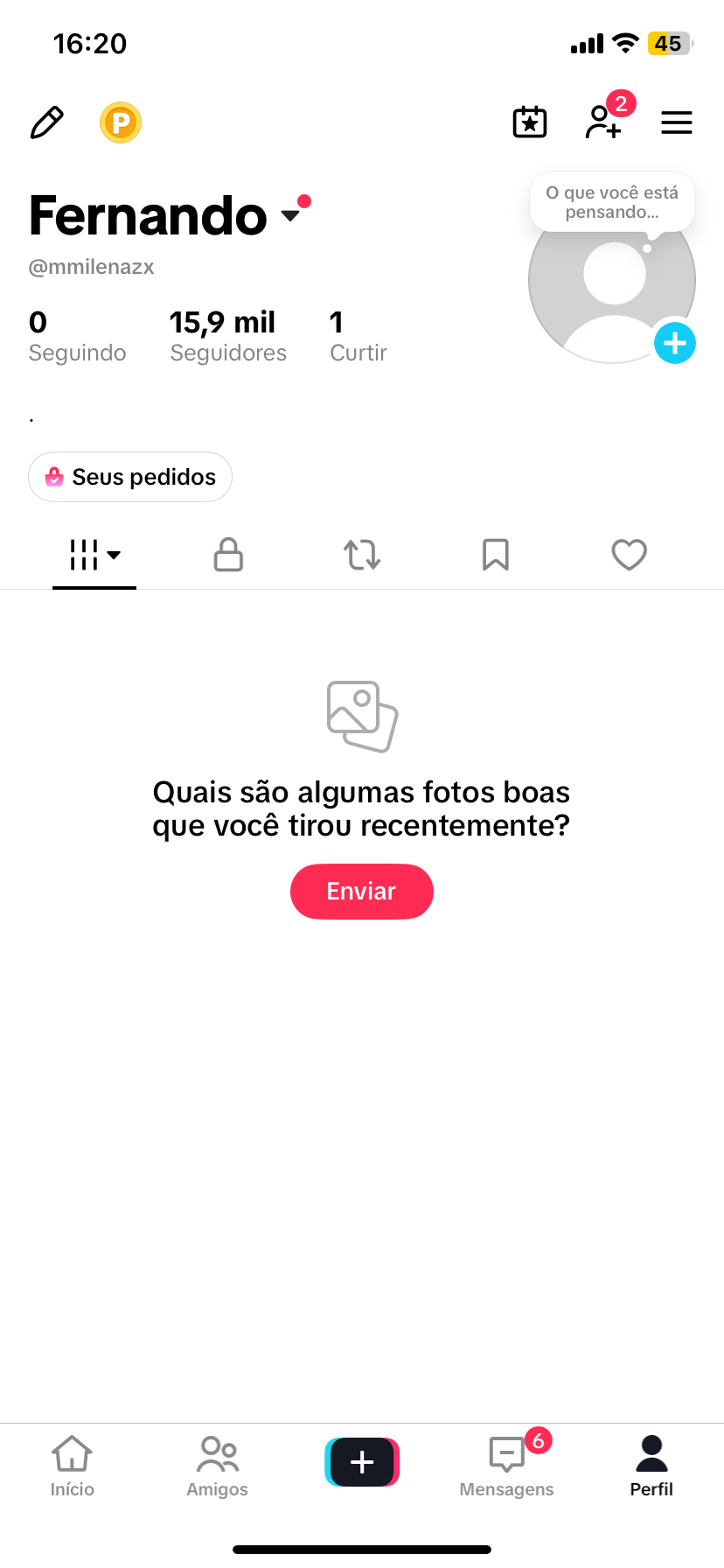Switch to the saved bookmarks tab

click(x=496, y=555)
